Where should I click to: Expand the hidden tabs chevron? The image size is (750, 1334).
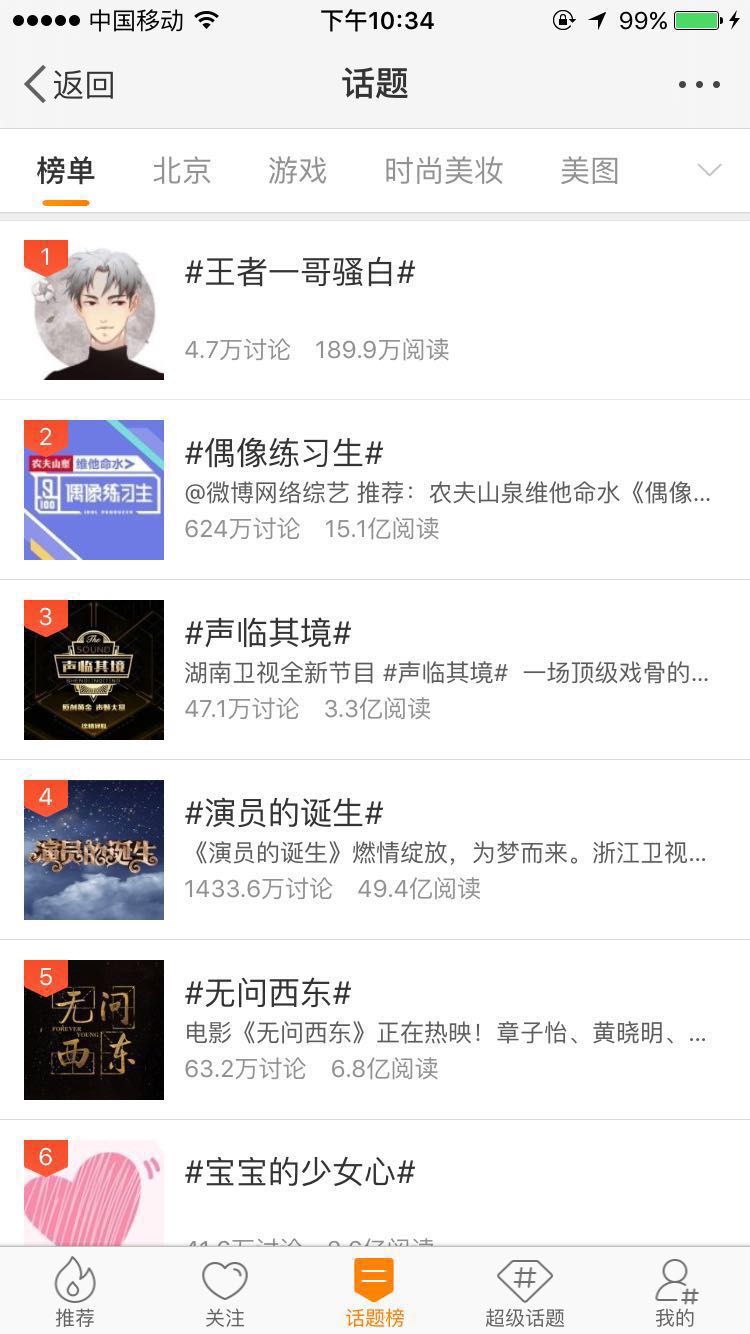click(x=708, y=170)
